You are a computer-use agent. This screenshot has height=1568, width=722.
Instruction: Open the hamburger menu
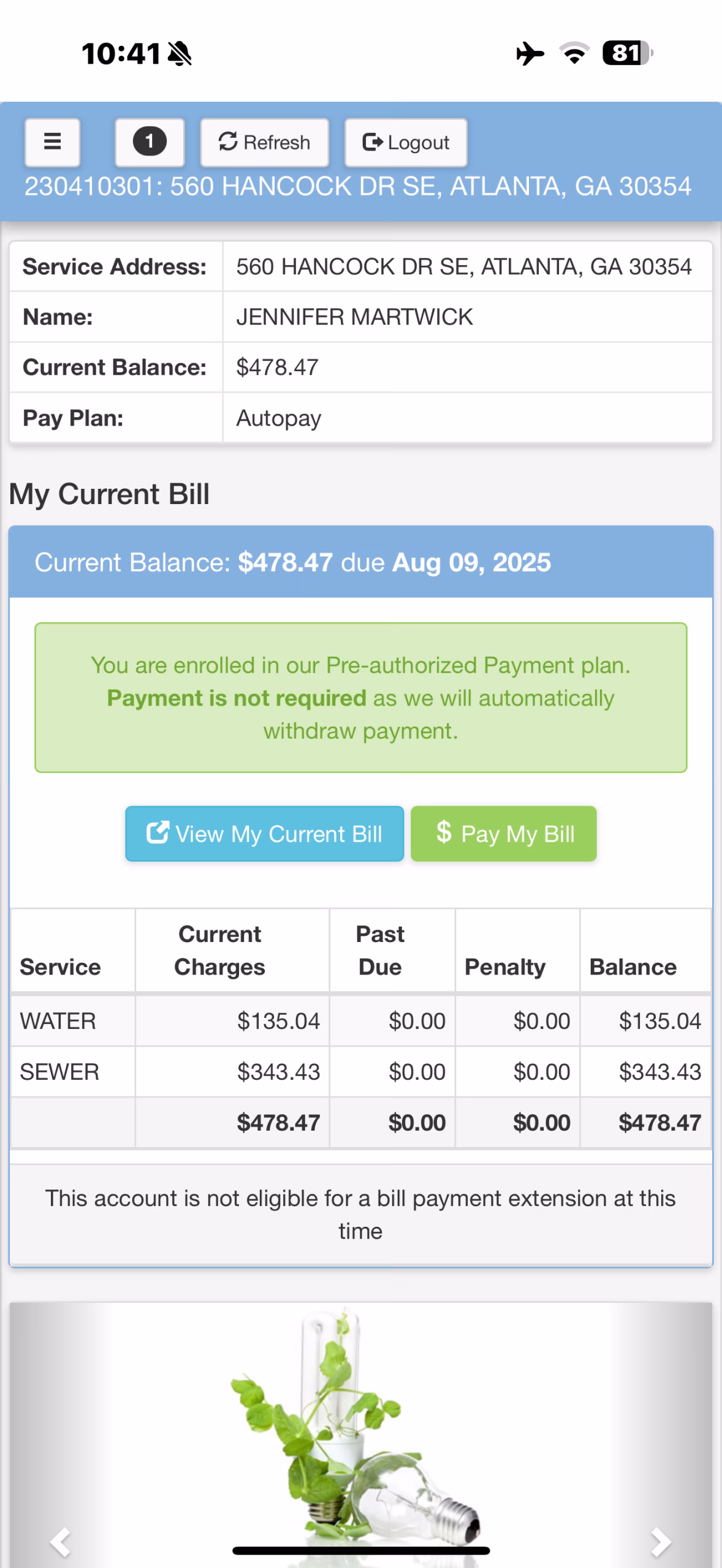52,142
